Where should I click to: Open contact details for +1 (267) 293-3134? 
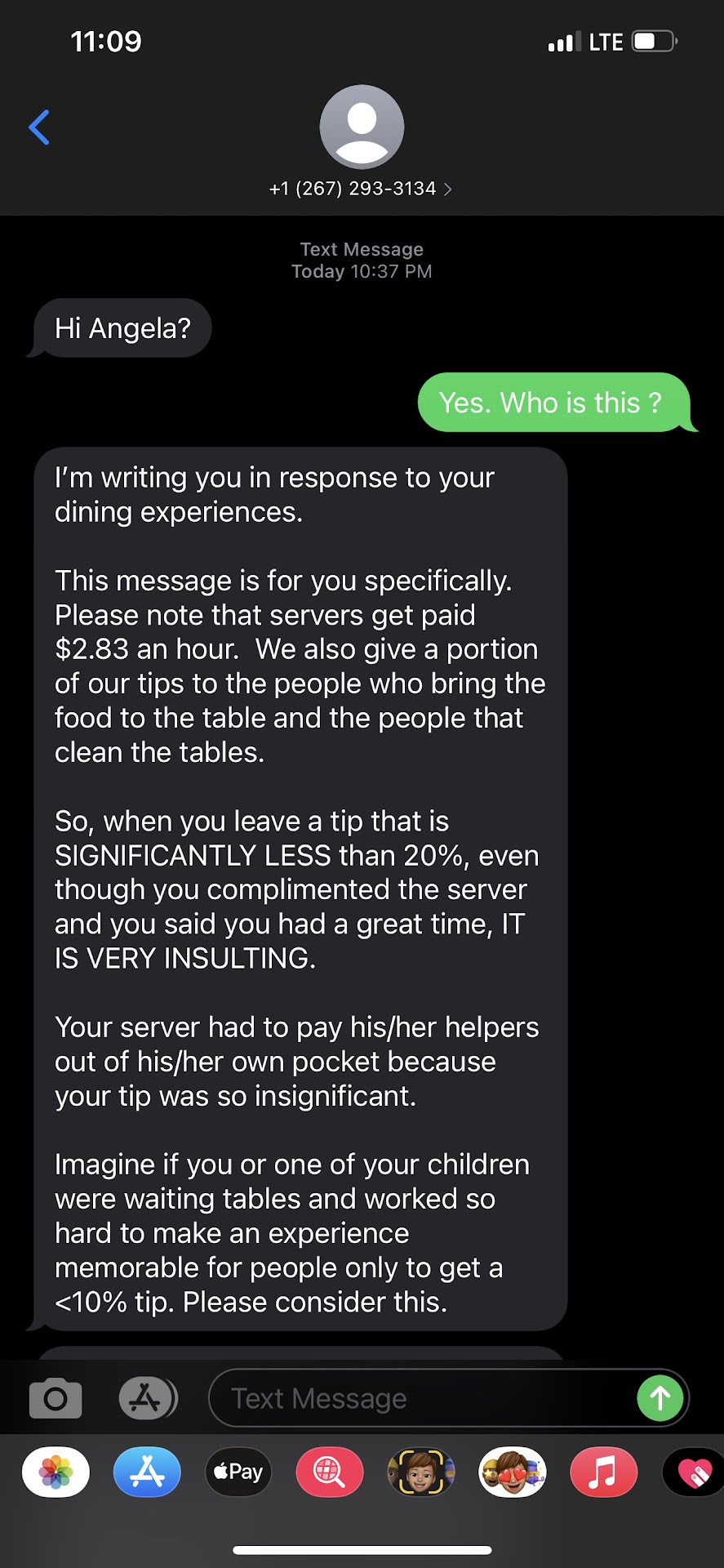pyautogui.click(x=361, y=189)
